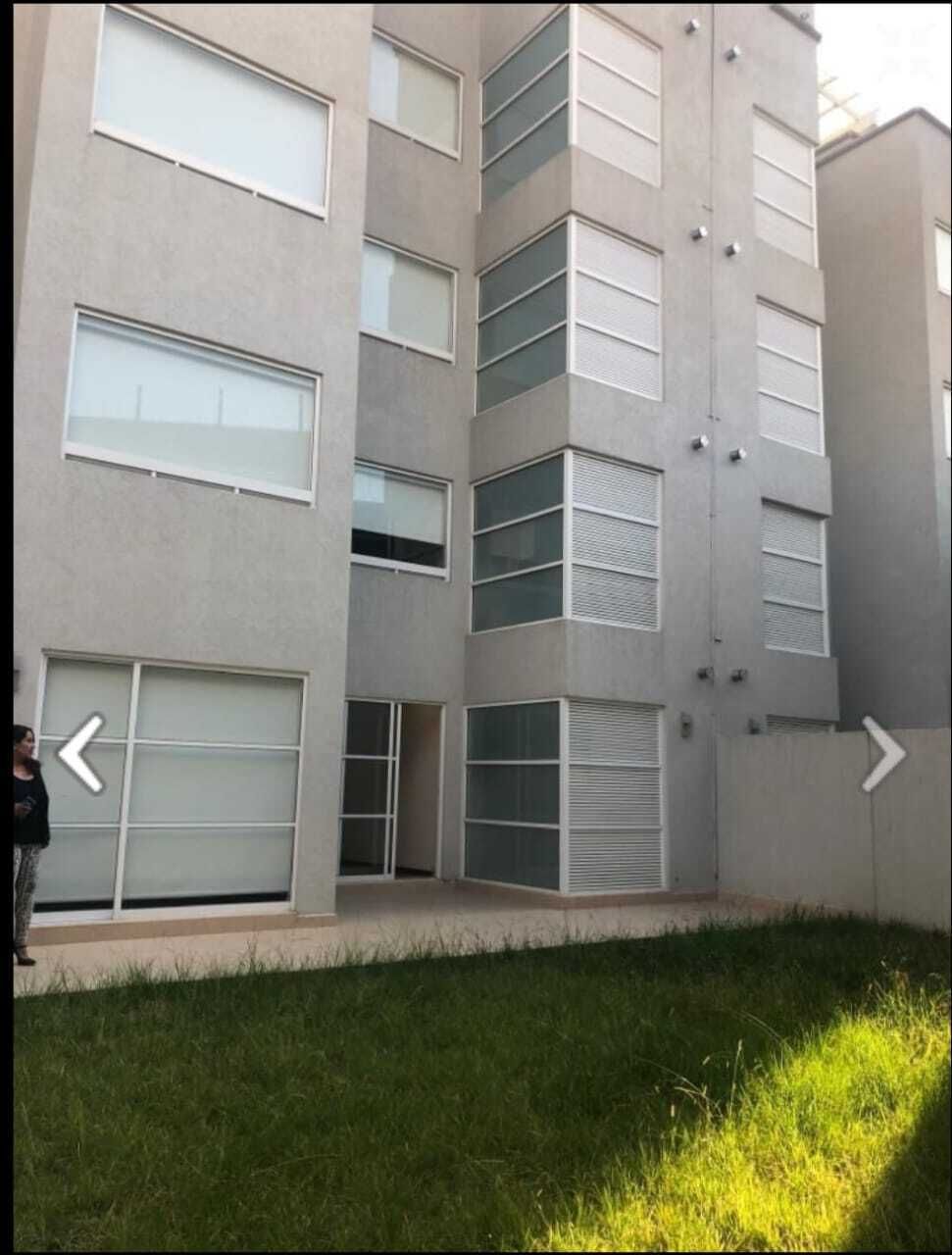Screen dimensions: 952x1255
Task: Go to the previous photo
Action: click(x=80, y=753)
